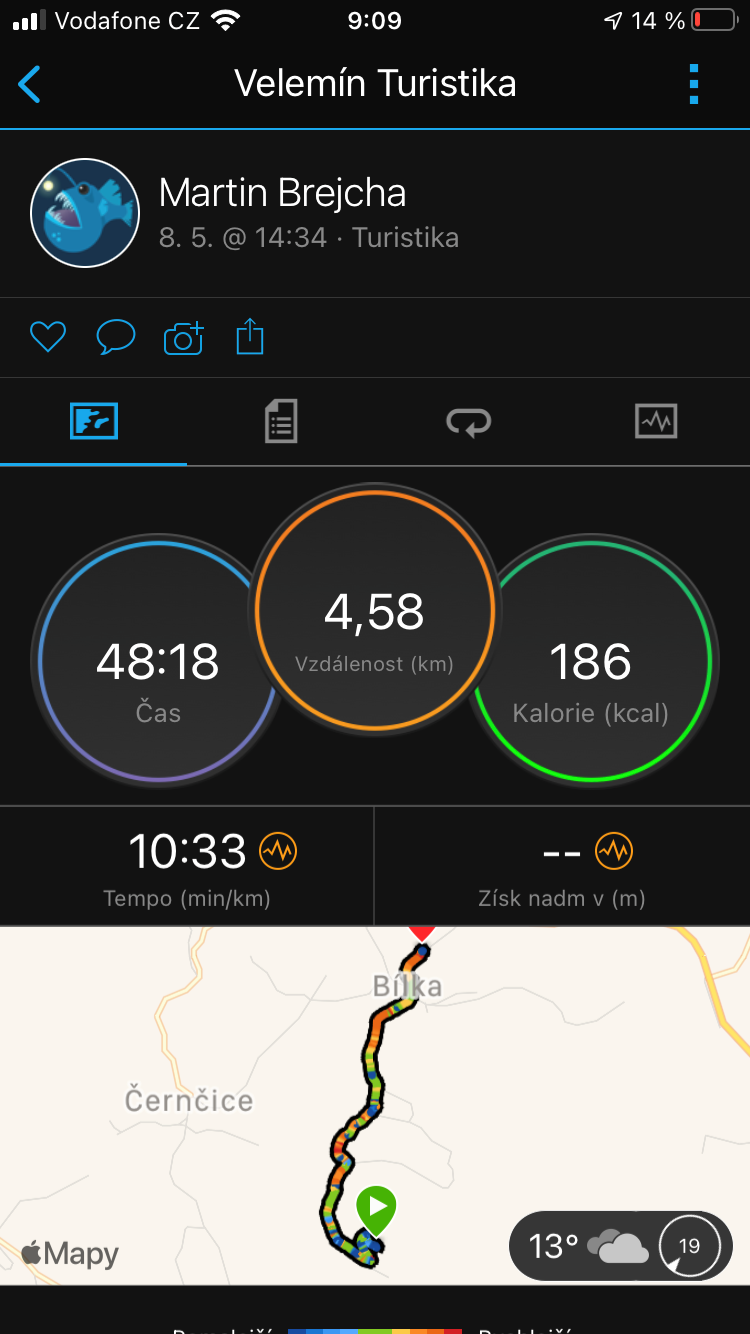
Task: Switch to the charts tab
Action: (x=656, y=421)
